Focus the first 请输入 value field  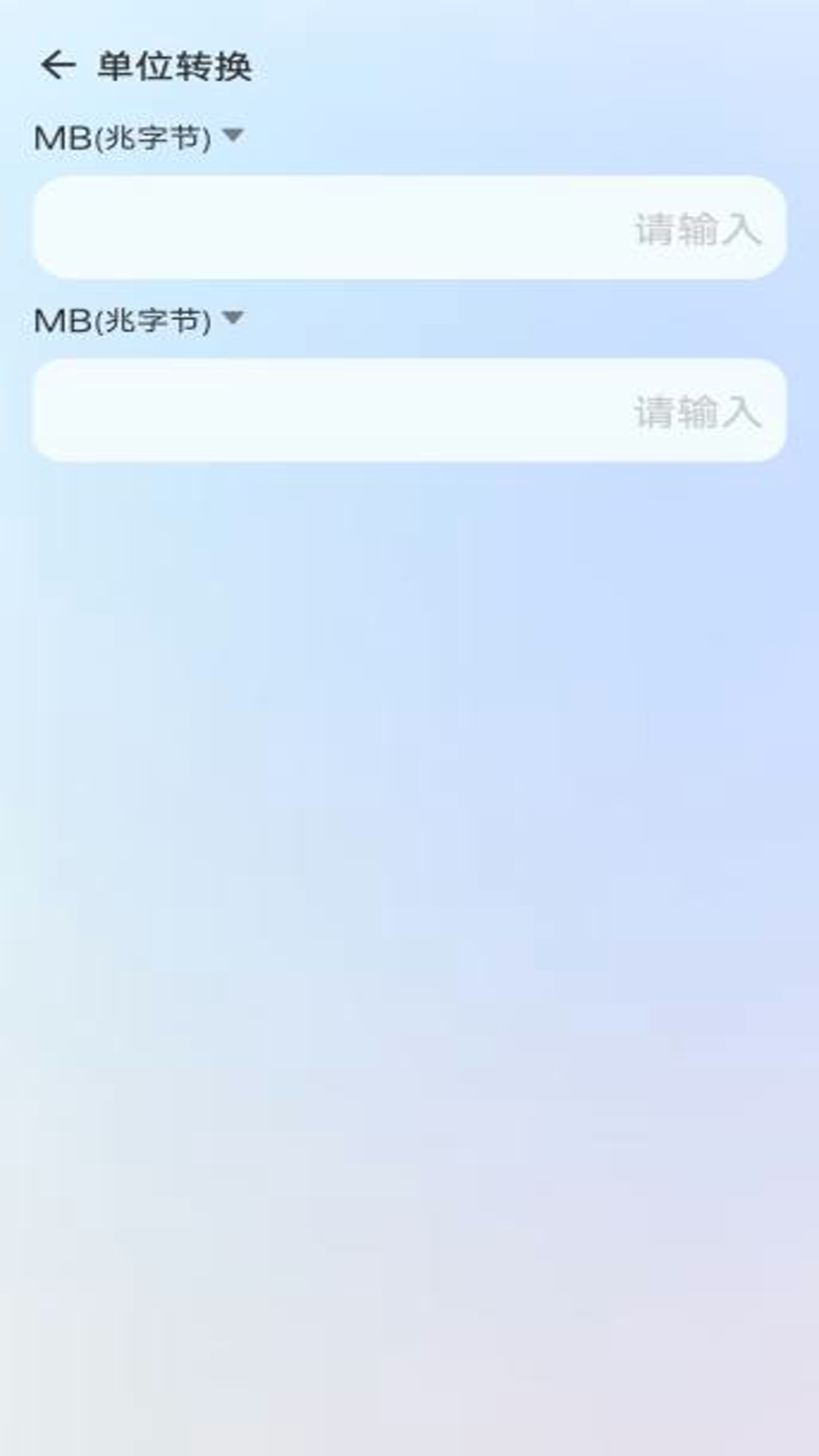tap(409, 227)
